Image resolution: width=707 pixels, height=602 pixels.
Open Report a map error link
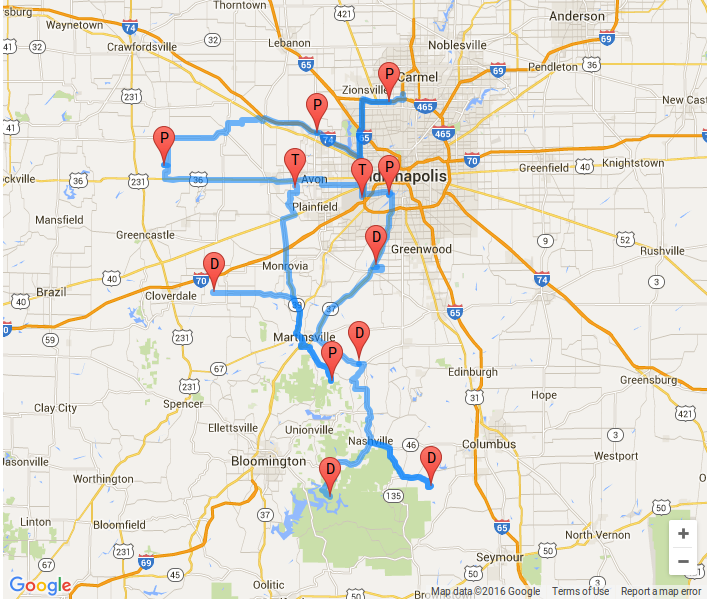(658, 591)
